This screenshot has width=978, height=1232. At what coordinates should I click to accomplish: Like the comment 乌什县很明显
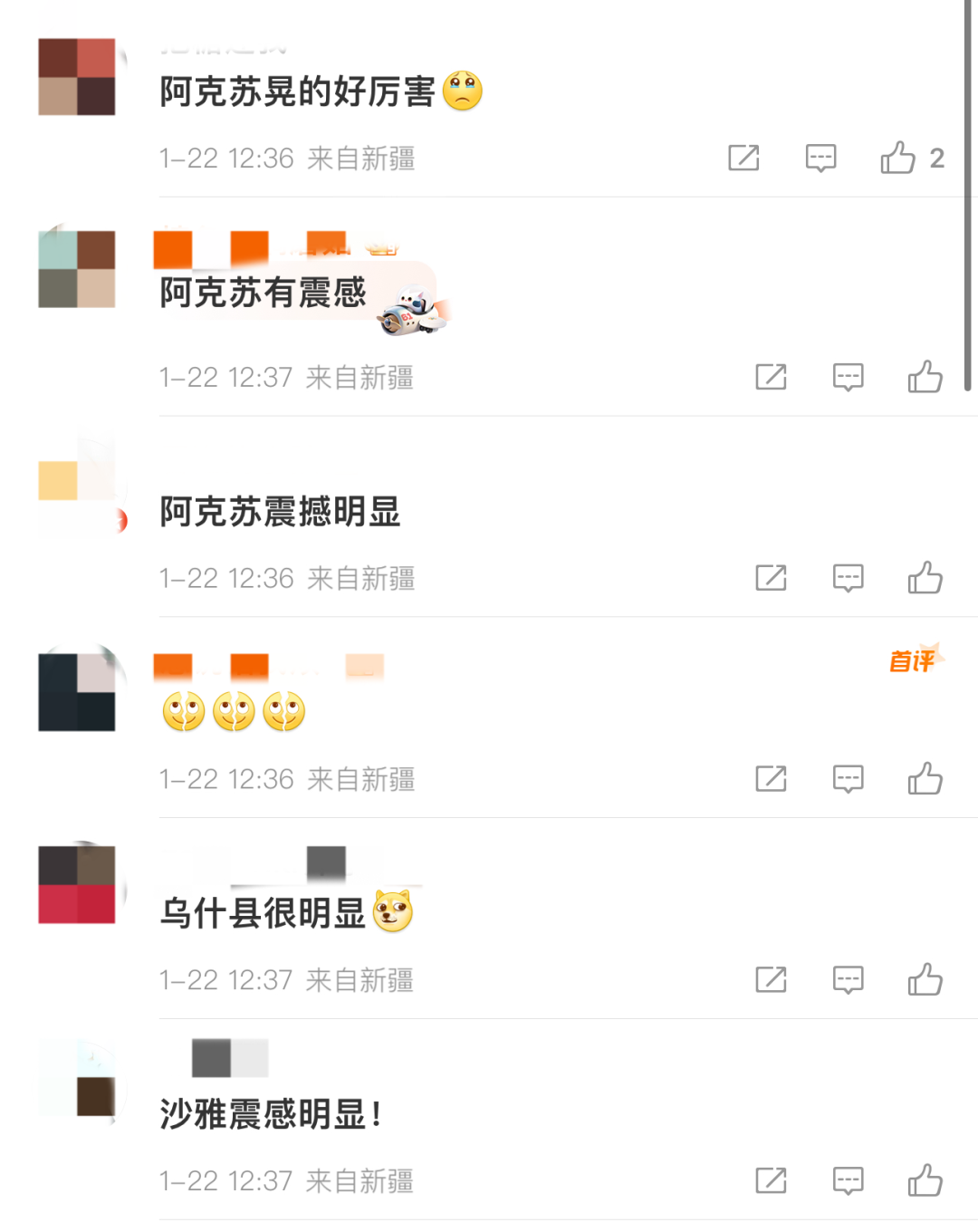925,980
